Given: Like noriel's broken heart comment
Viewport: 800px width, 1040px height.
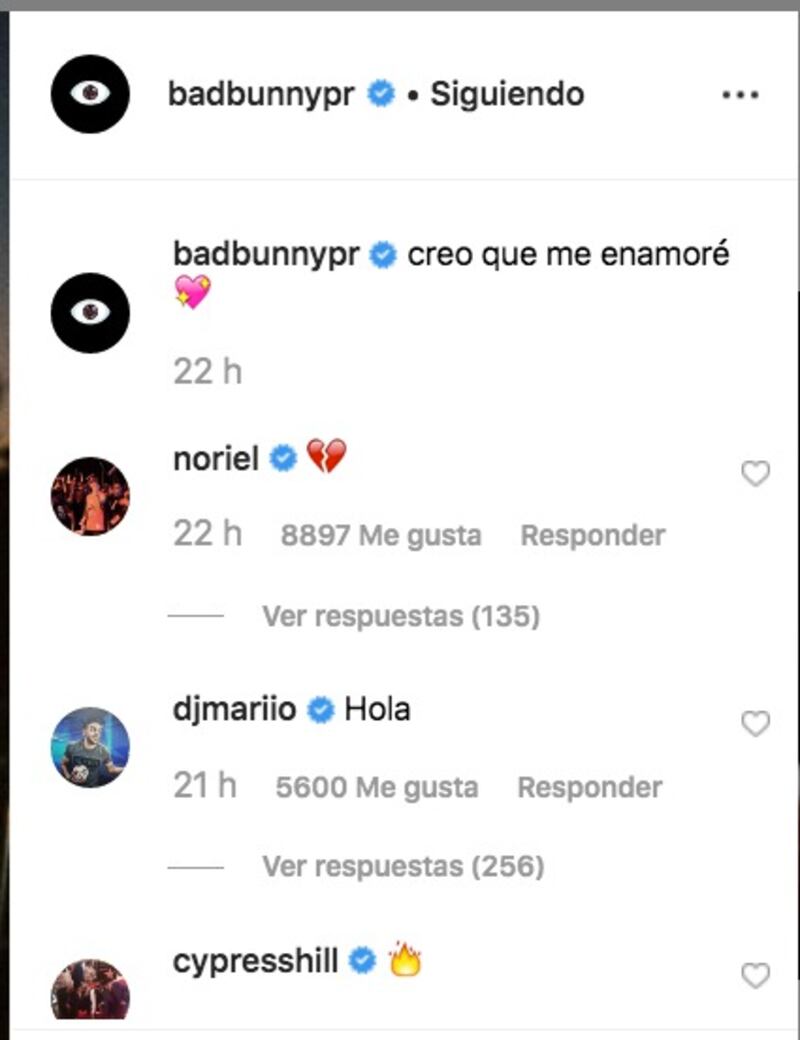Looking at the screenshot, I should point(755,473).
